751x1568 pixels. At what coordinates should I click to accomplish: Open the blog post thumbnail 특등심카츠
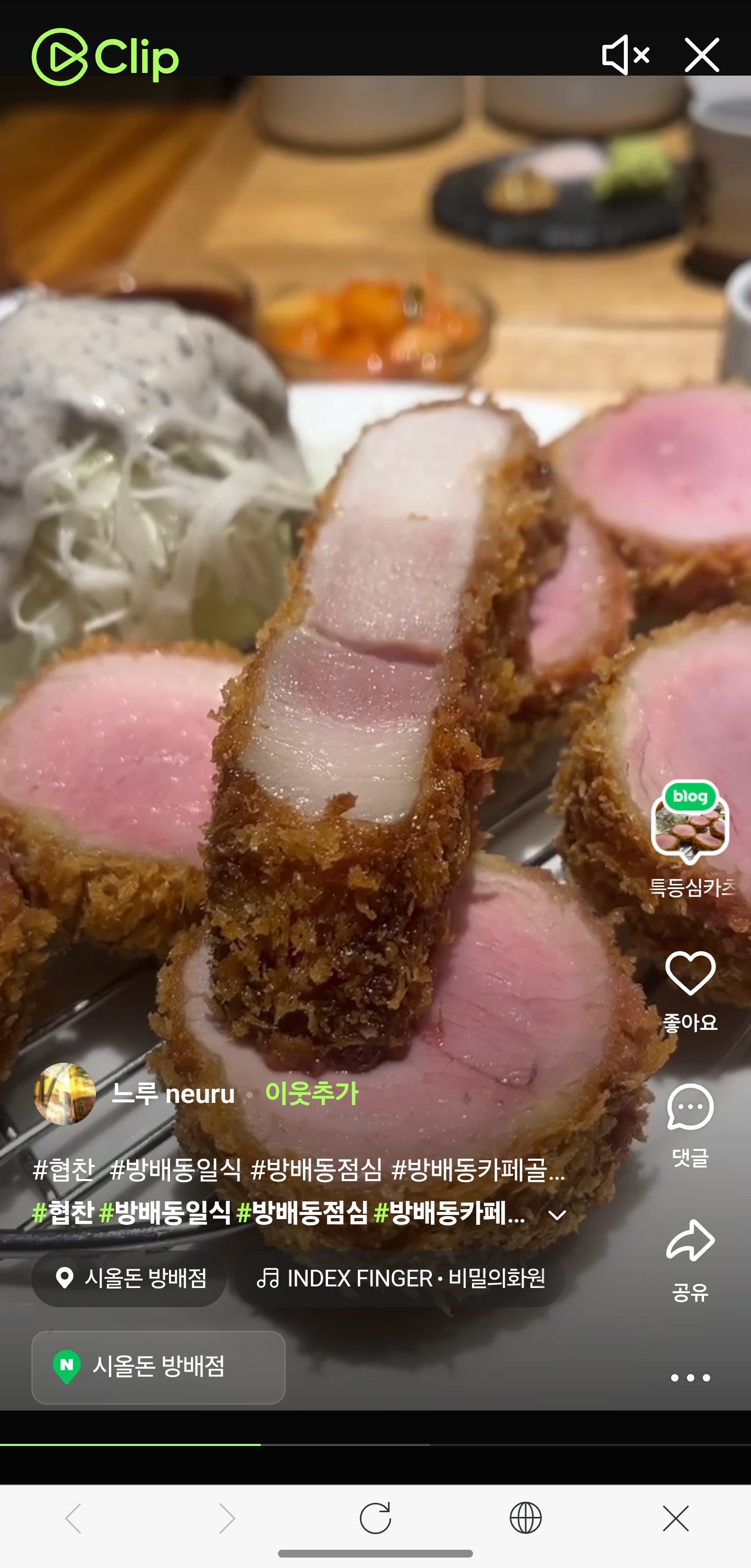pyautogui.click(x=689, y=822)
